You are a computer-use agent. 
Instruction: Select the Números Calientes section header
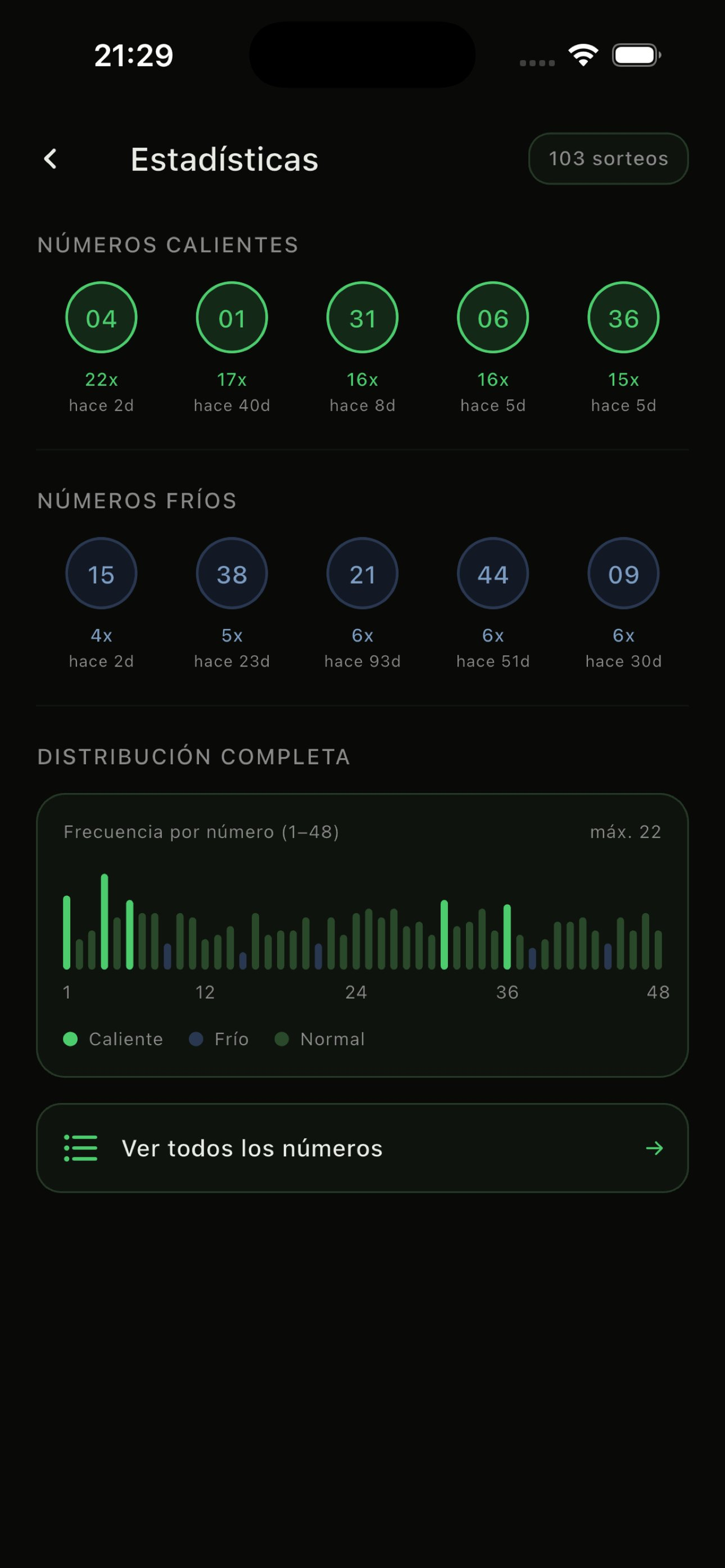[167, 246]
